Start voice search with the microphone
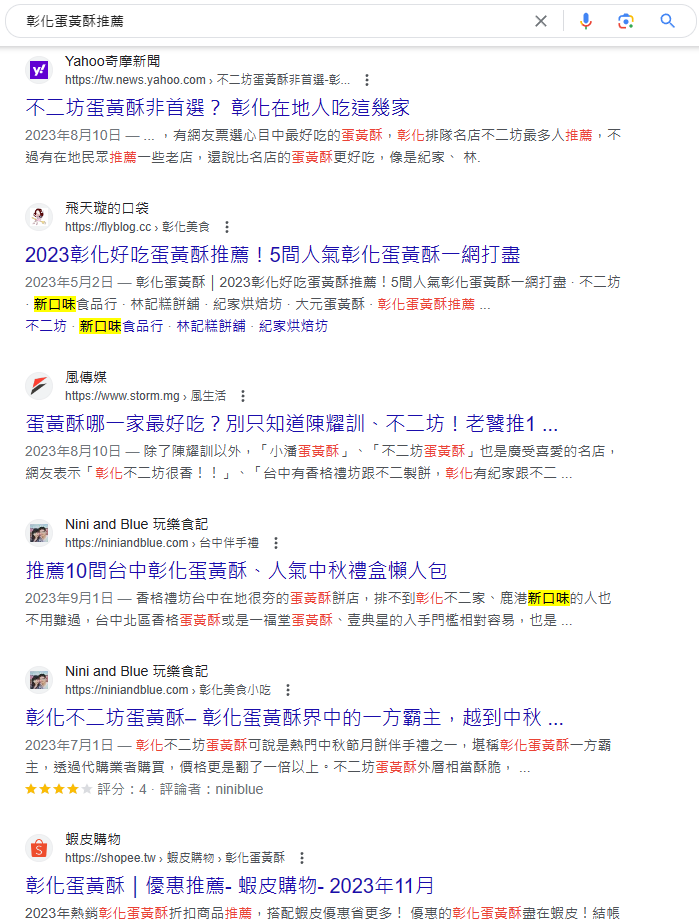This screenshot has height=924, width=699. 586,21
